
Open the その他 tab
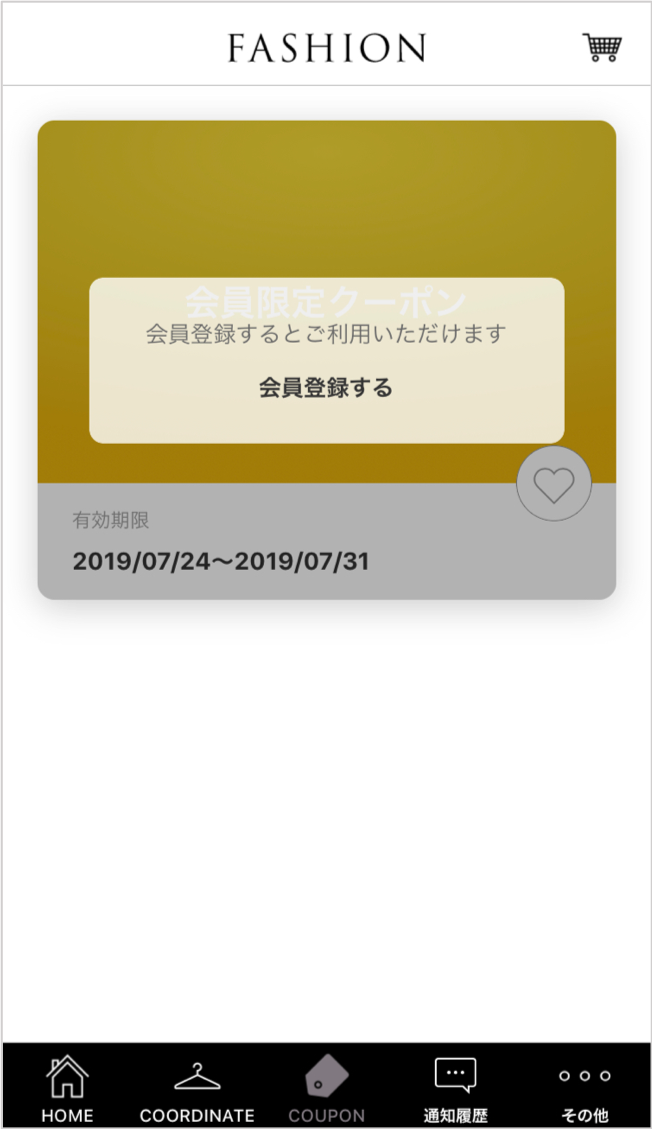click(585, 1088)
